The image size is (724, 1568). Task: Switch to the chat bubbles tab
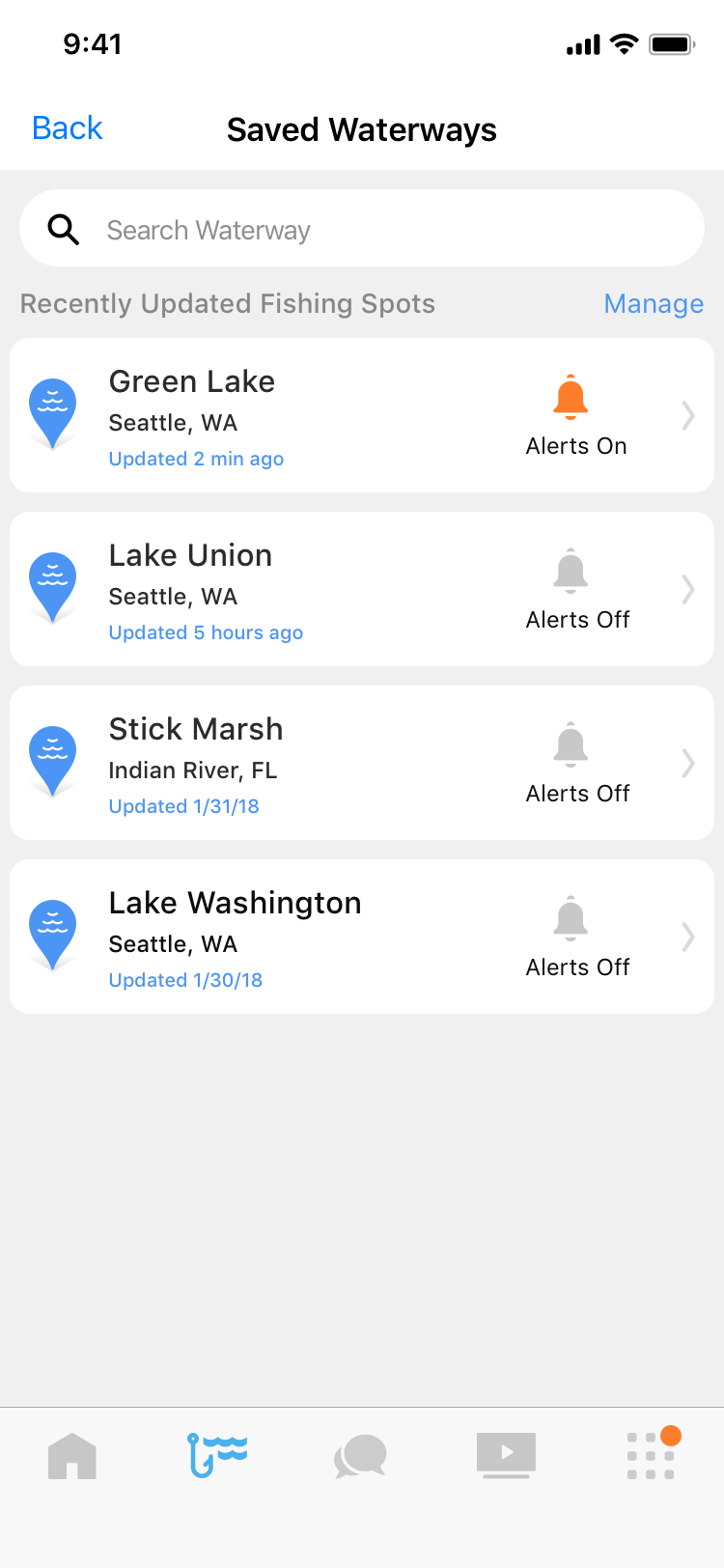[x=361, y=1456]
